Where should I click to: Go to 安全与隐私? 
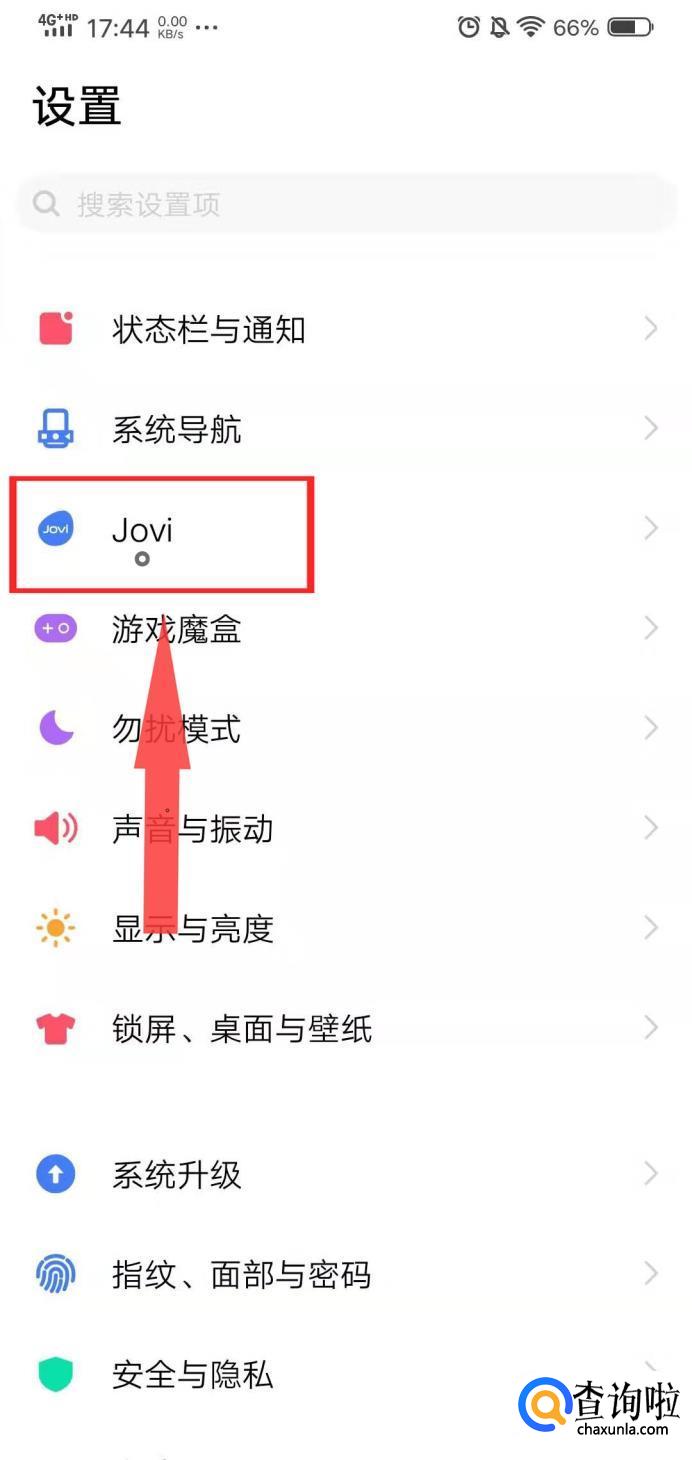346,1374
